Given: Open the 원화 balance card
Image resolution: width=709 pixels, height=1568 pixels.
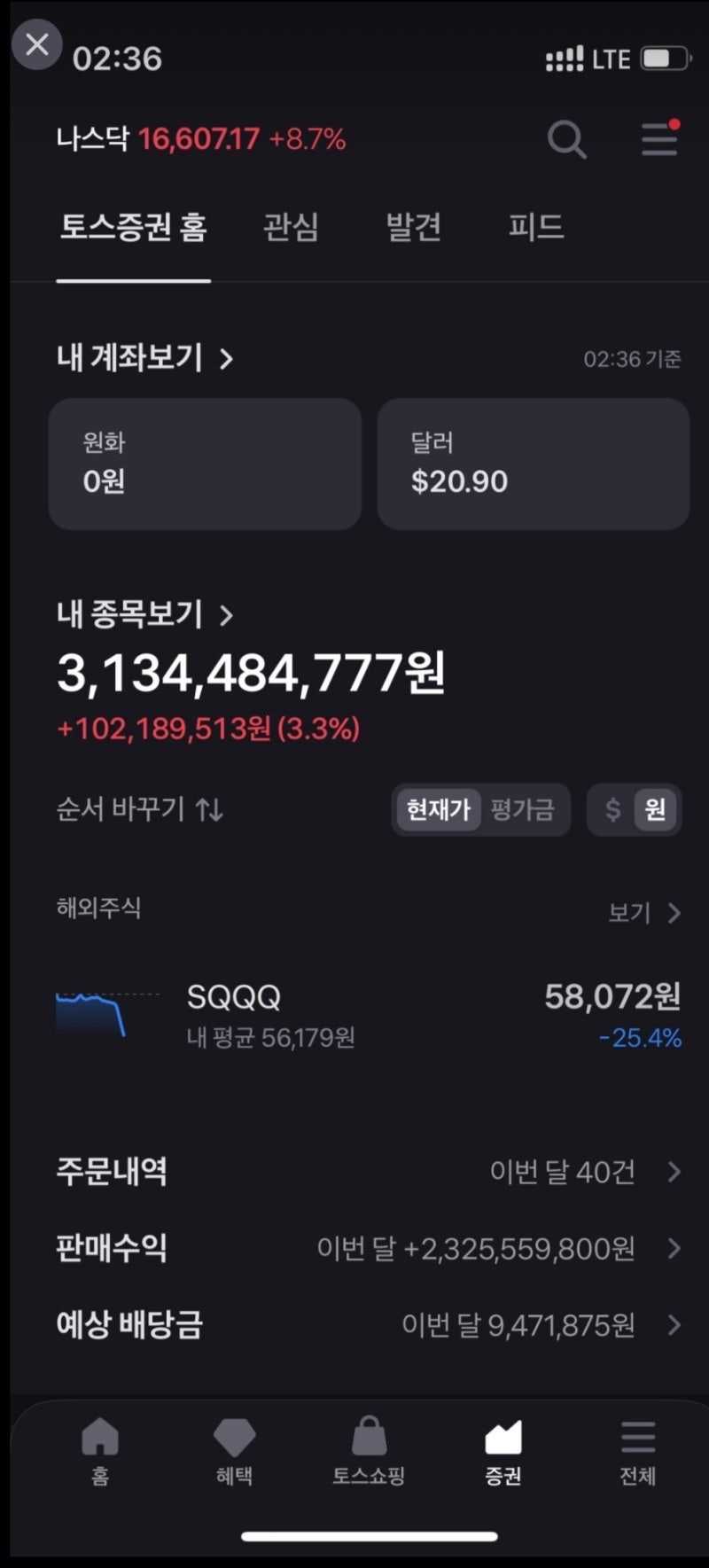Looking at the screenshot, I should coord(205,464).
